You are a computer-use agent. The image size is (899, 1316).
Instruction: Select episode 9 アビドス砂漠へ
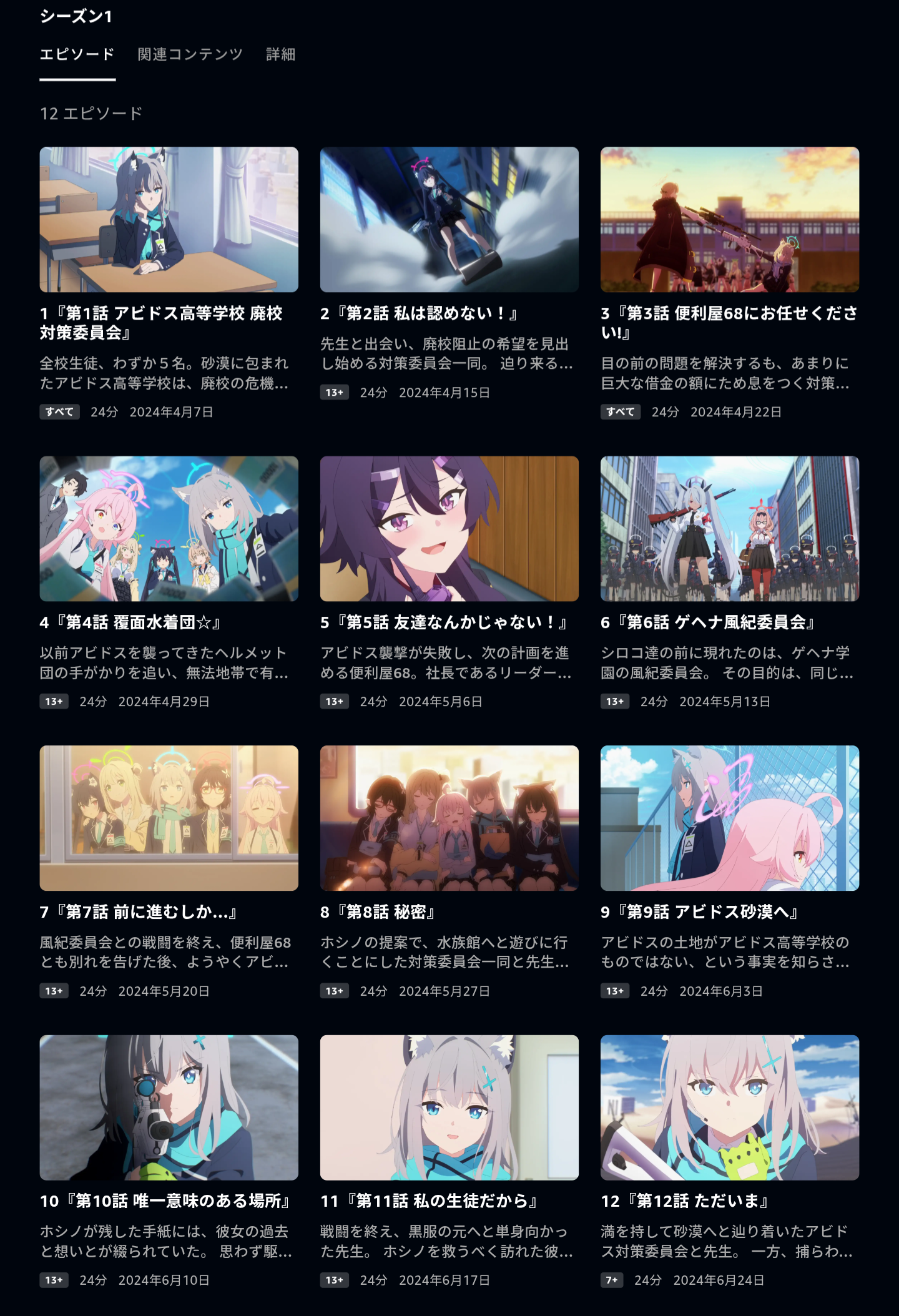point(729,818)
